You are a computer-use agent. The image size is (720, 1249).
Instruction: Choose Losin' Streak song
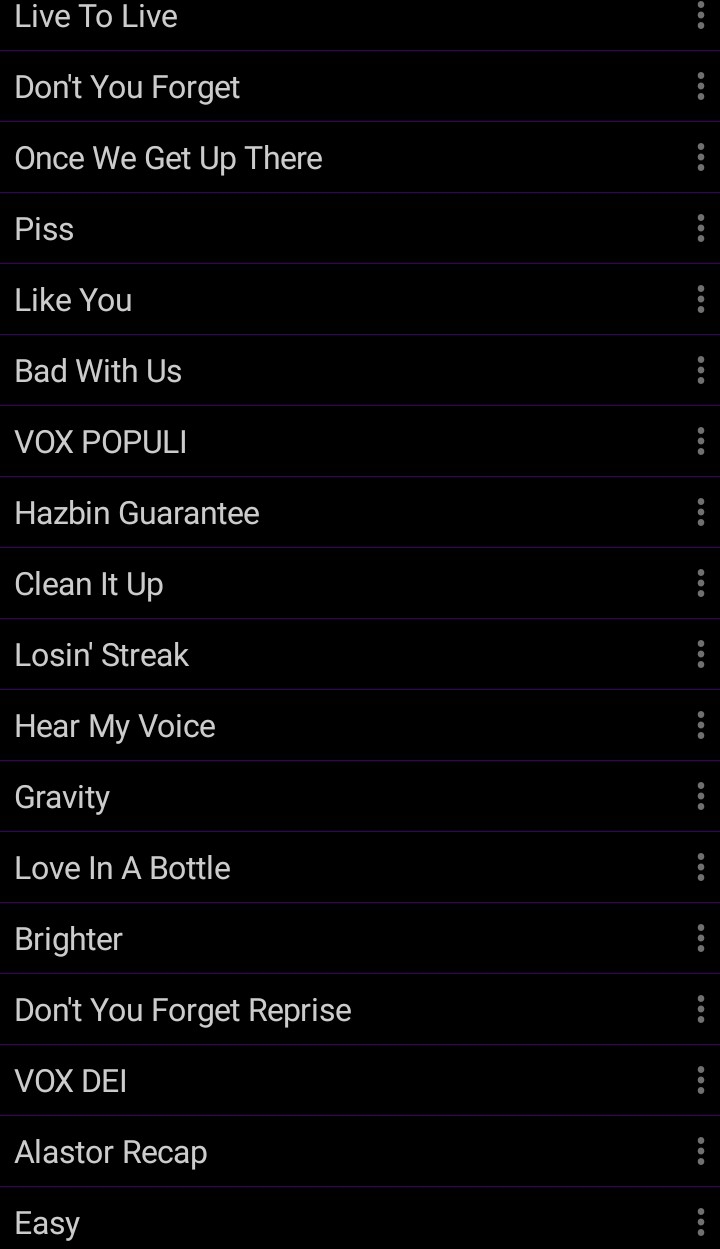(x=102, y=655)
